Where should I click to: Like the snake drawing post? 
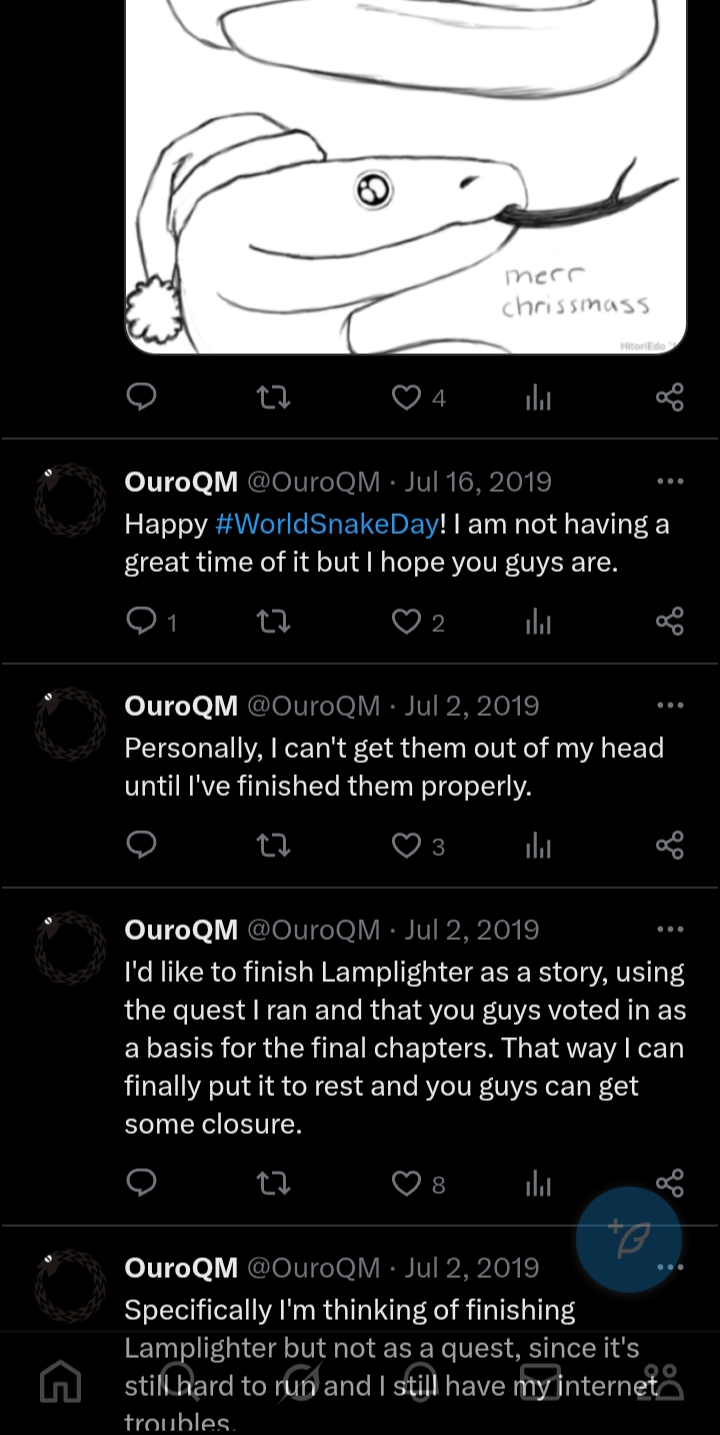coord(406,398)
